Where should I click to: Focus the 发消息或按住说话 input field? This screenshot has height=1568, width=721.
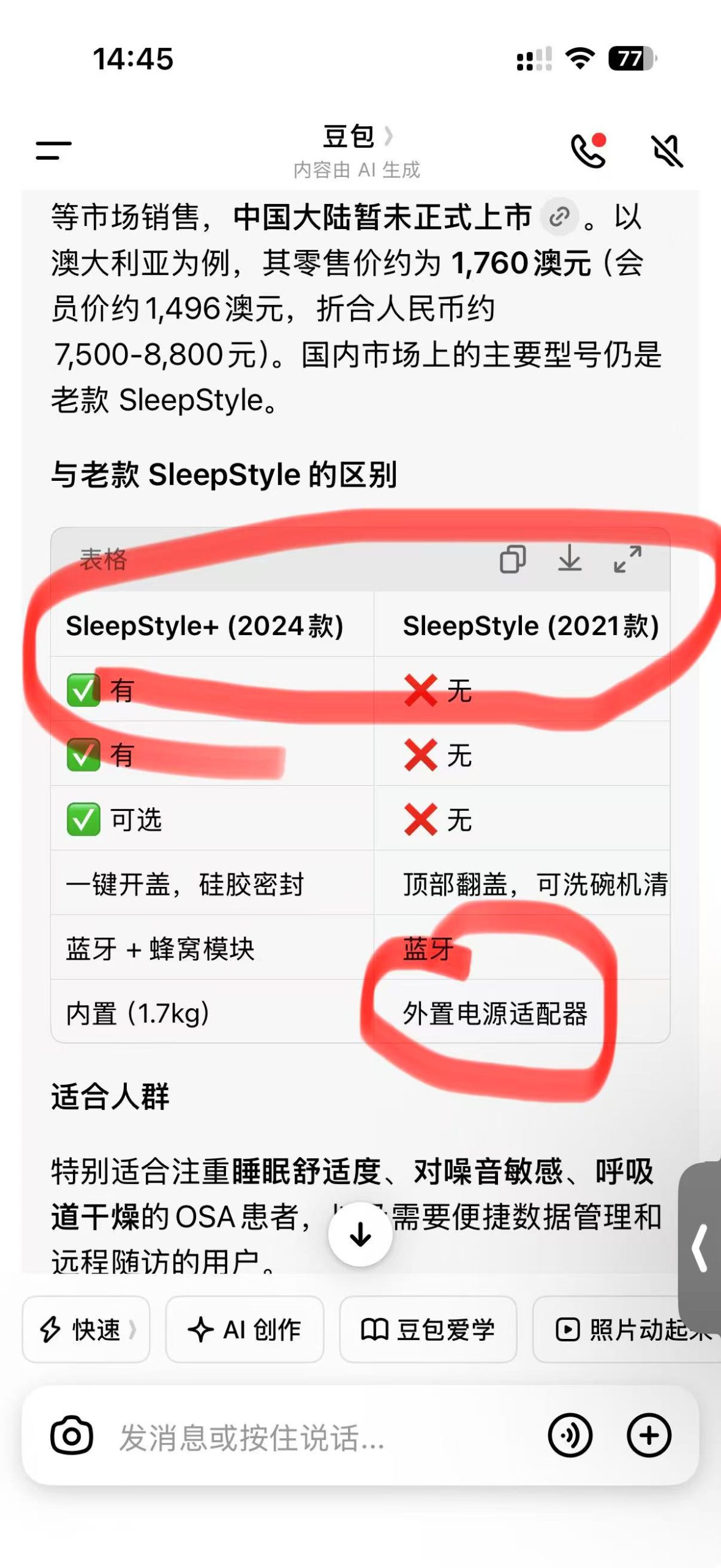(x=319, y=1436)
